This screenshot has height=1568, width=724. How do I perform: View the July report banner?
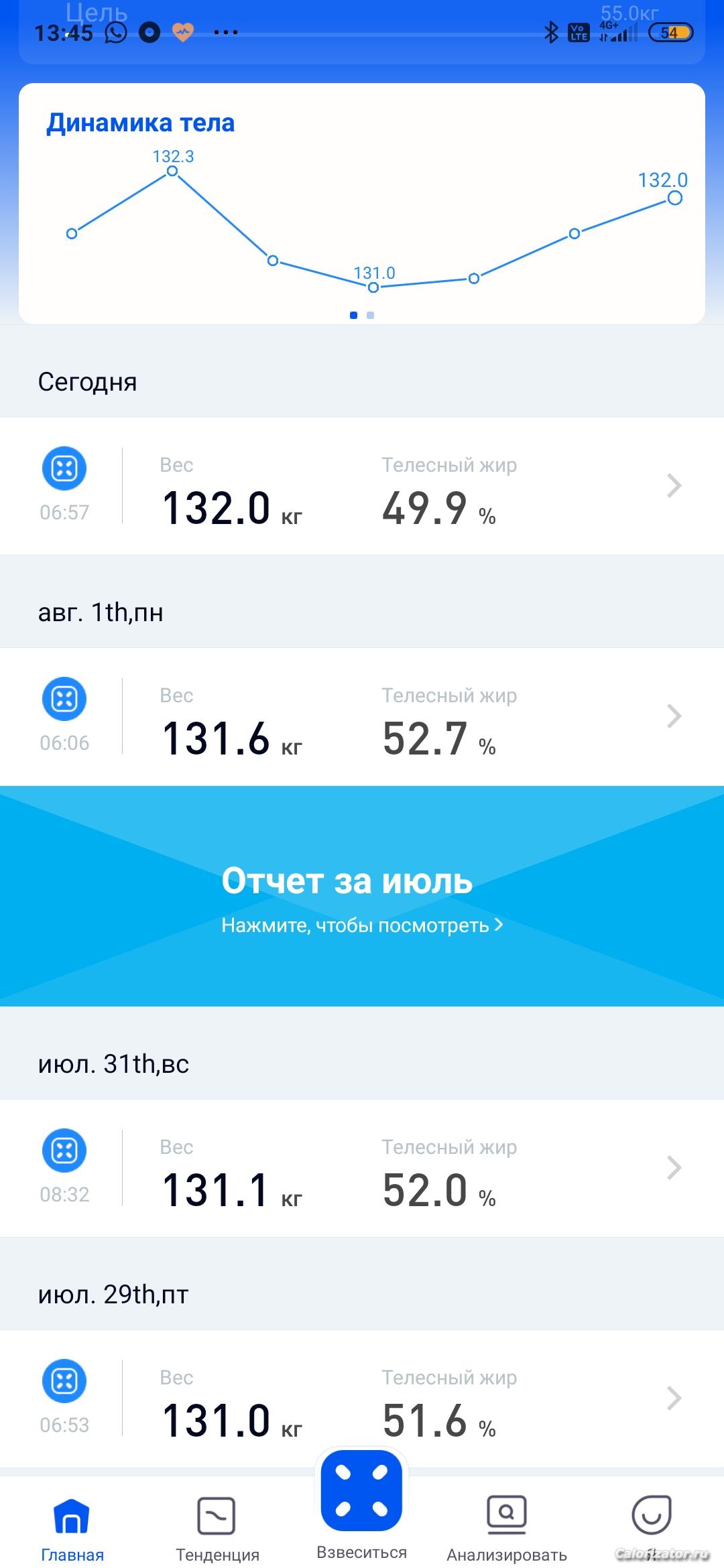[x=362, y=897]
